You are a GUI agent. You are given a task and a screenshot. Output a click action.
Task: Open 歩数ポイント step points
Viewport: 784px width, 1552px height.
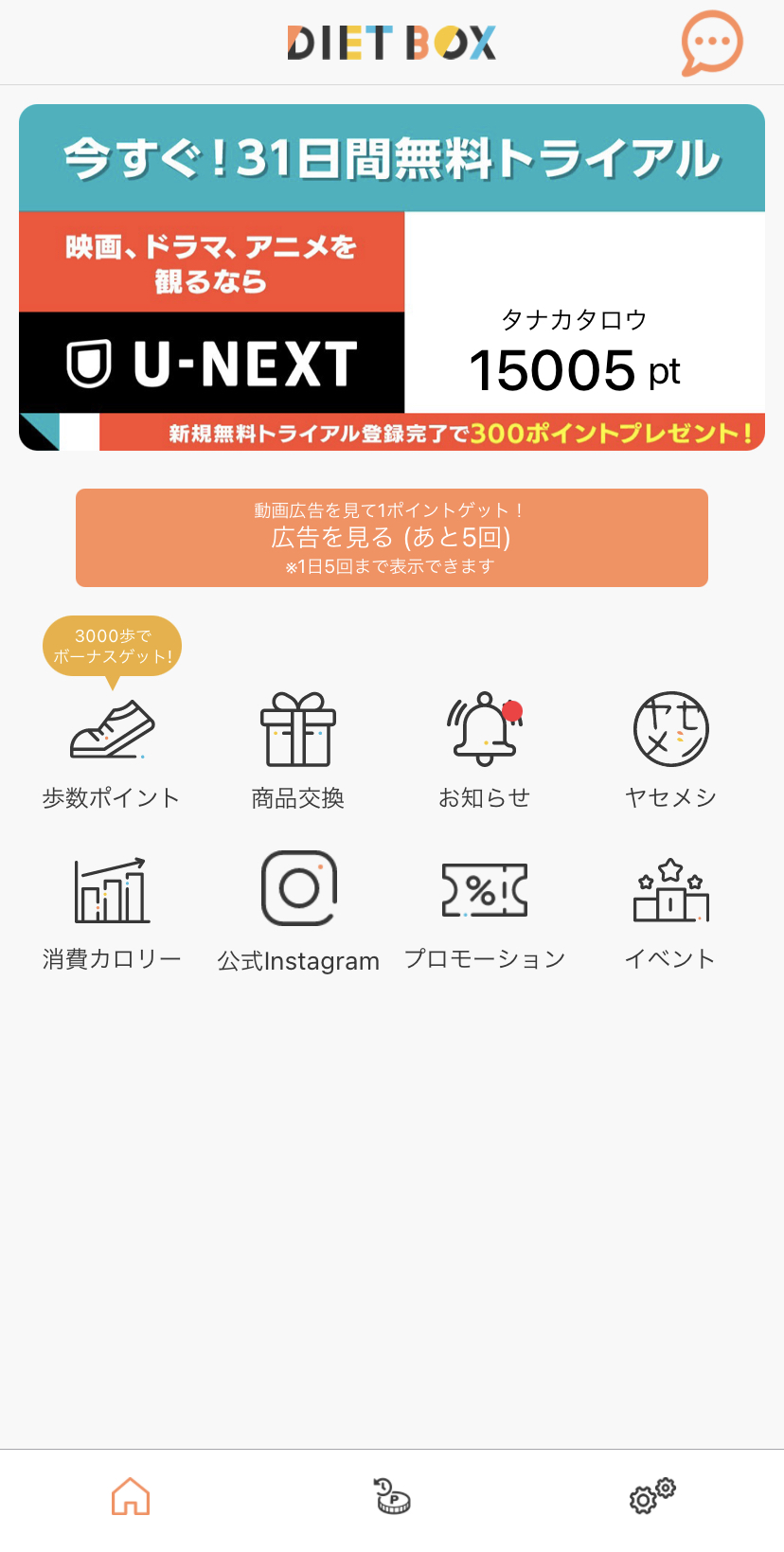click(x=112, y=750)
